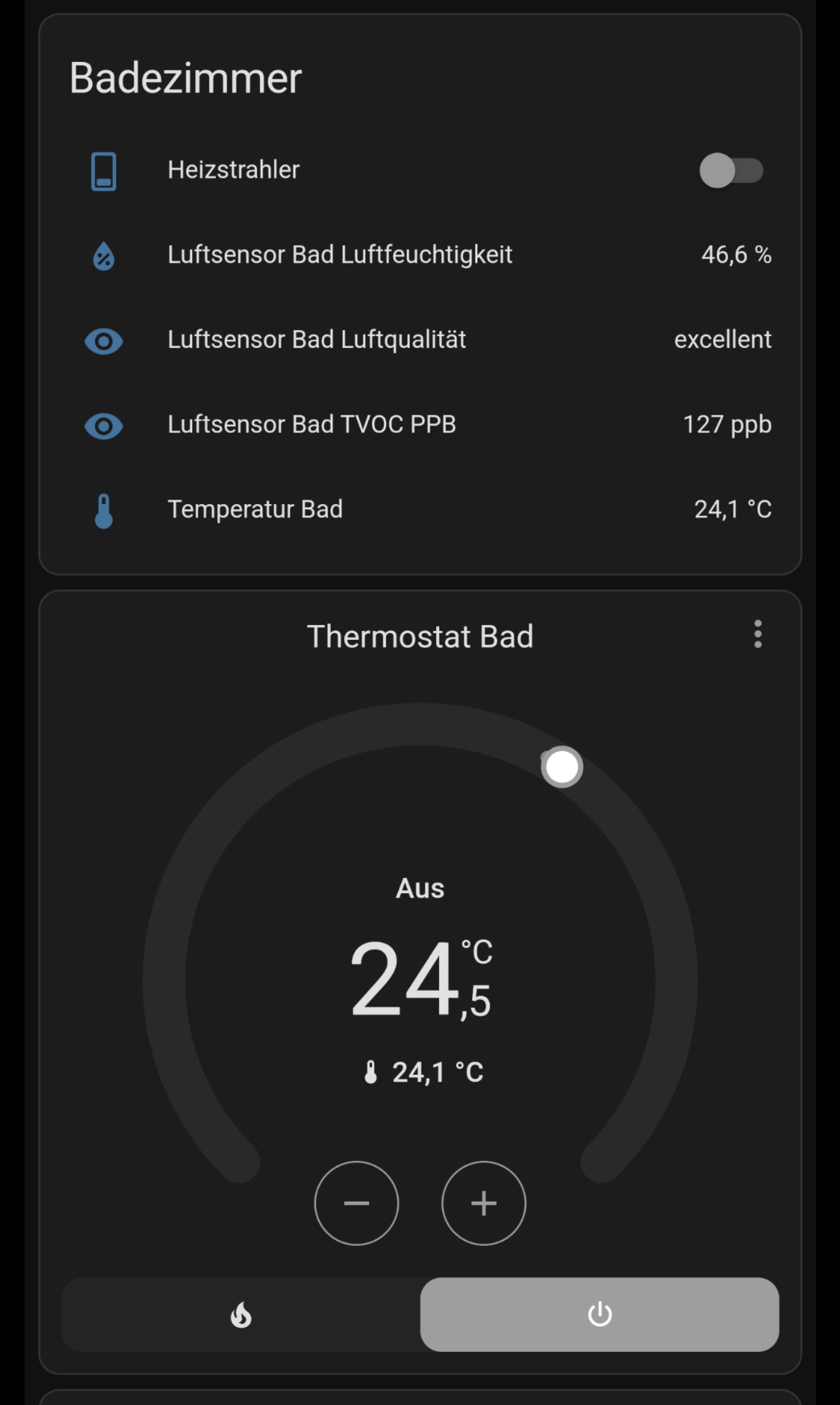This screenshot has width=840, height=1405.
Task: Open Luftsensor Bad Luftqualität row
Action: pos(420,340)
